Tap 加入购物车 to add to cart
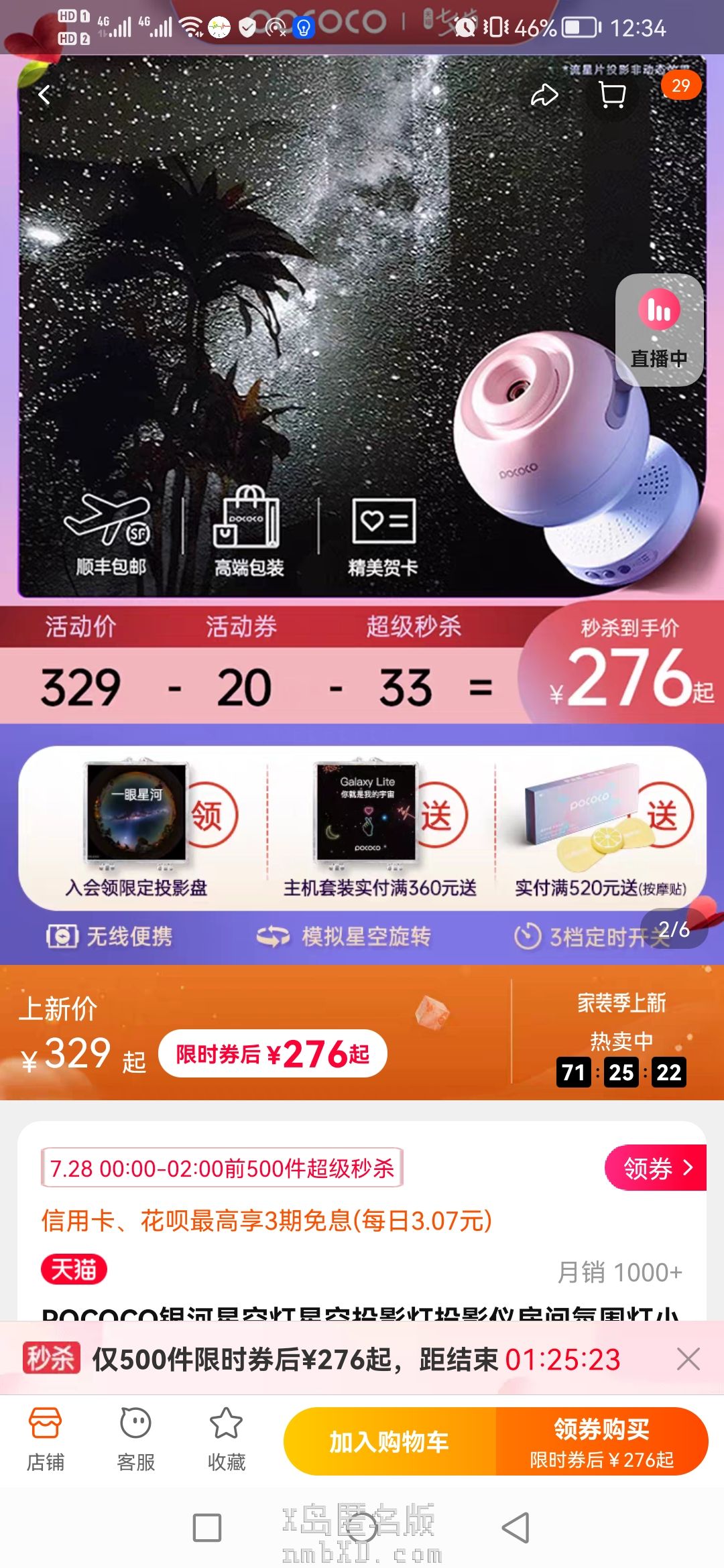This screenshot has height=1568, width=724. 389,1441
